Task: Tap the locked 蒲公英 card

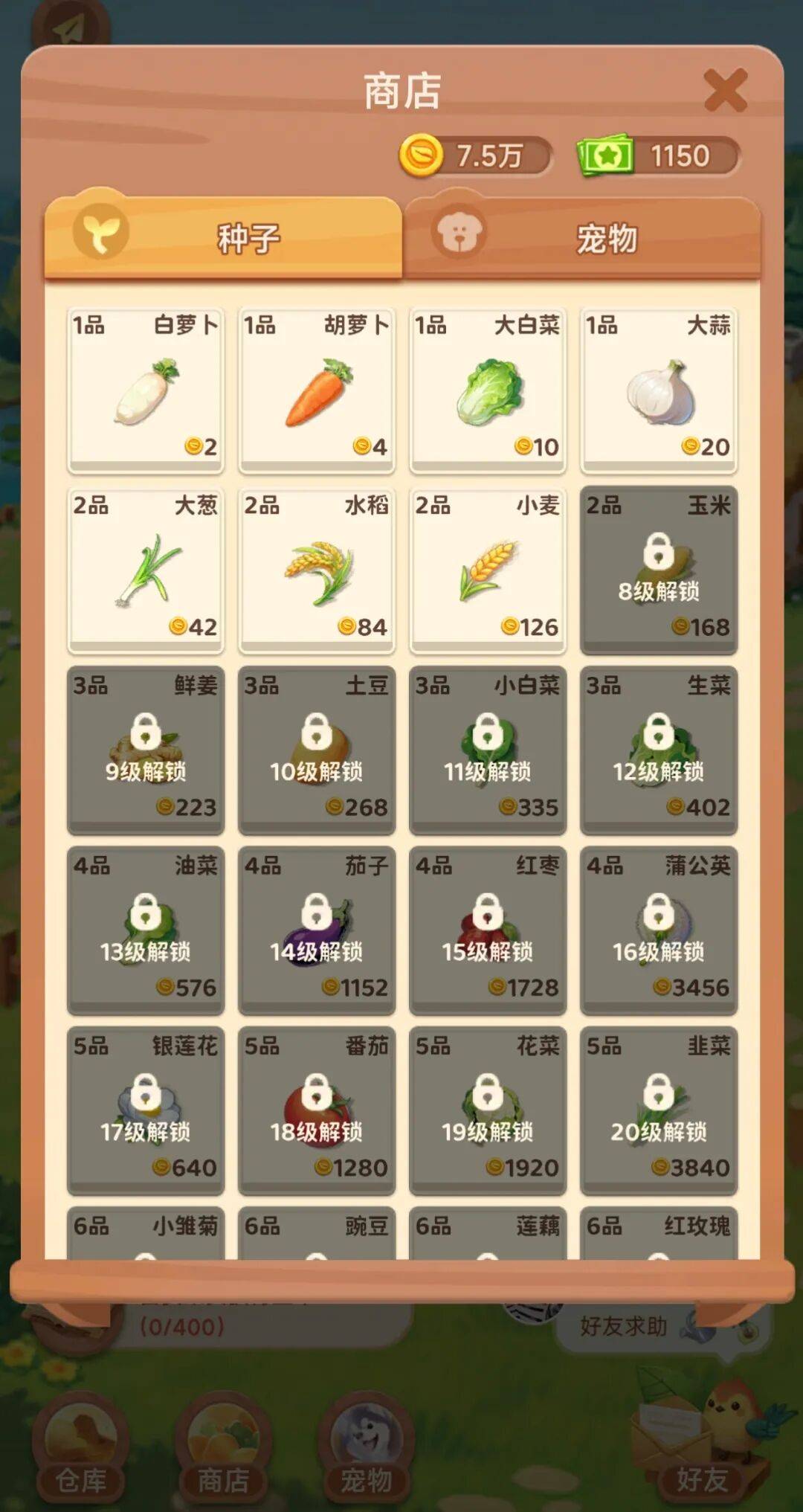Action: [659, 931]
